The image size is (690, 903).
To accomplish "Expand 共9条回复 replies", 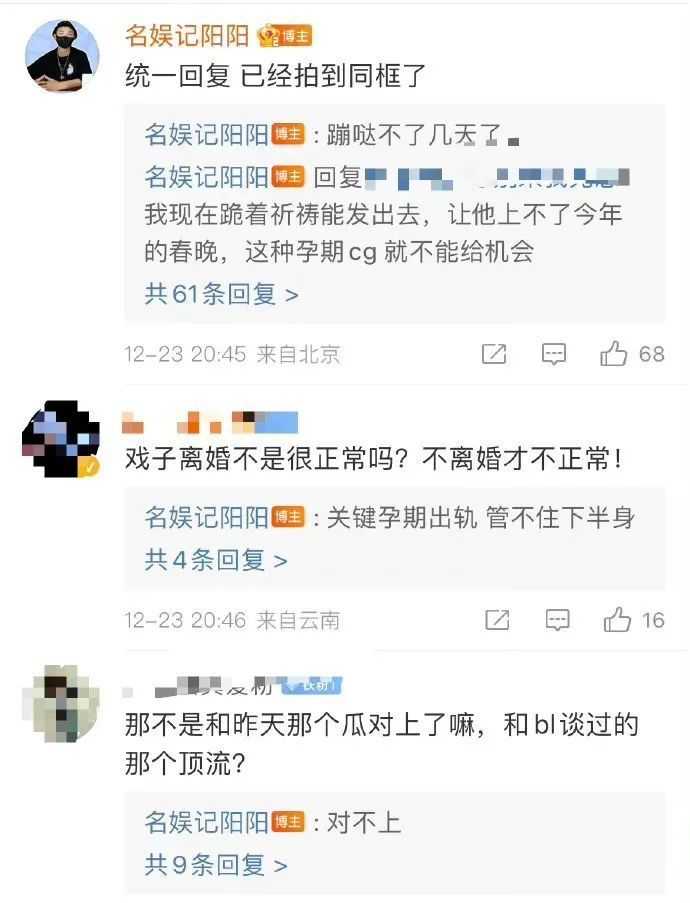I will click(215, 864).
